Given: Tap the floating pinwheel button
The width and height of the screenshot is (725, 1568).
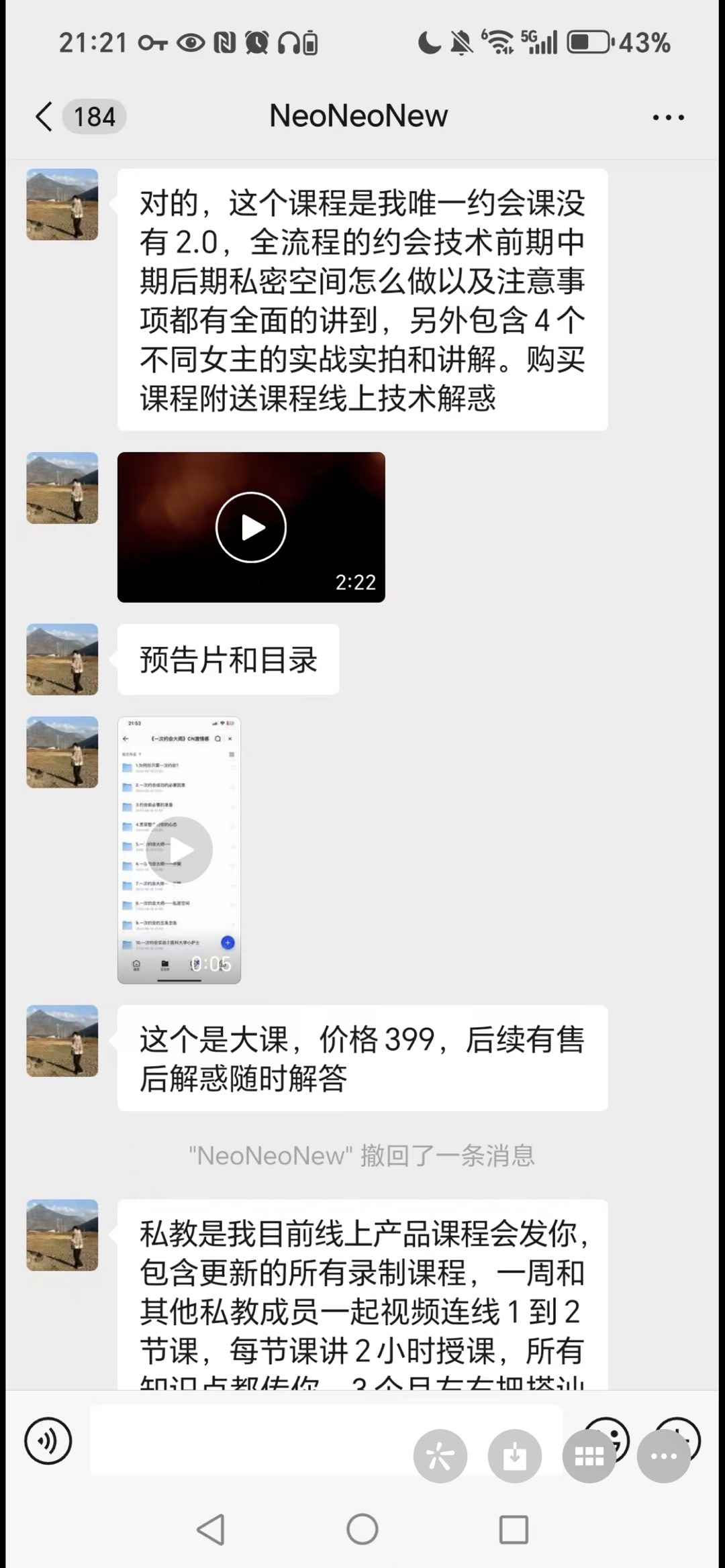Looking at the screenshot, I should pyautogui.click(x=440, y=1455).
